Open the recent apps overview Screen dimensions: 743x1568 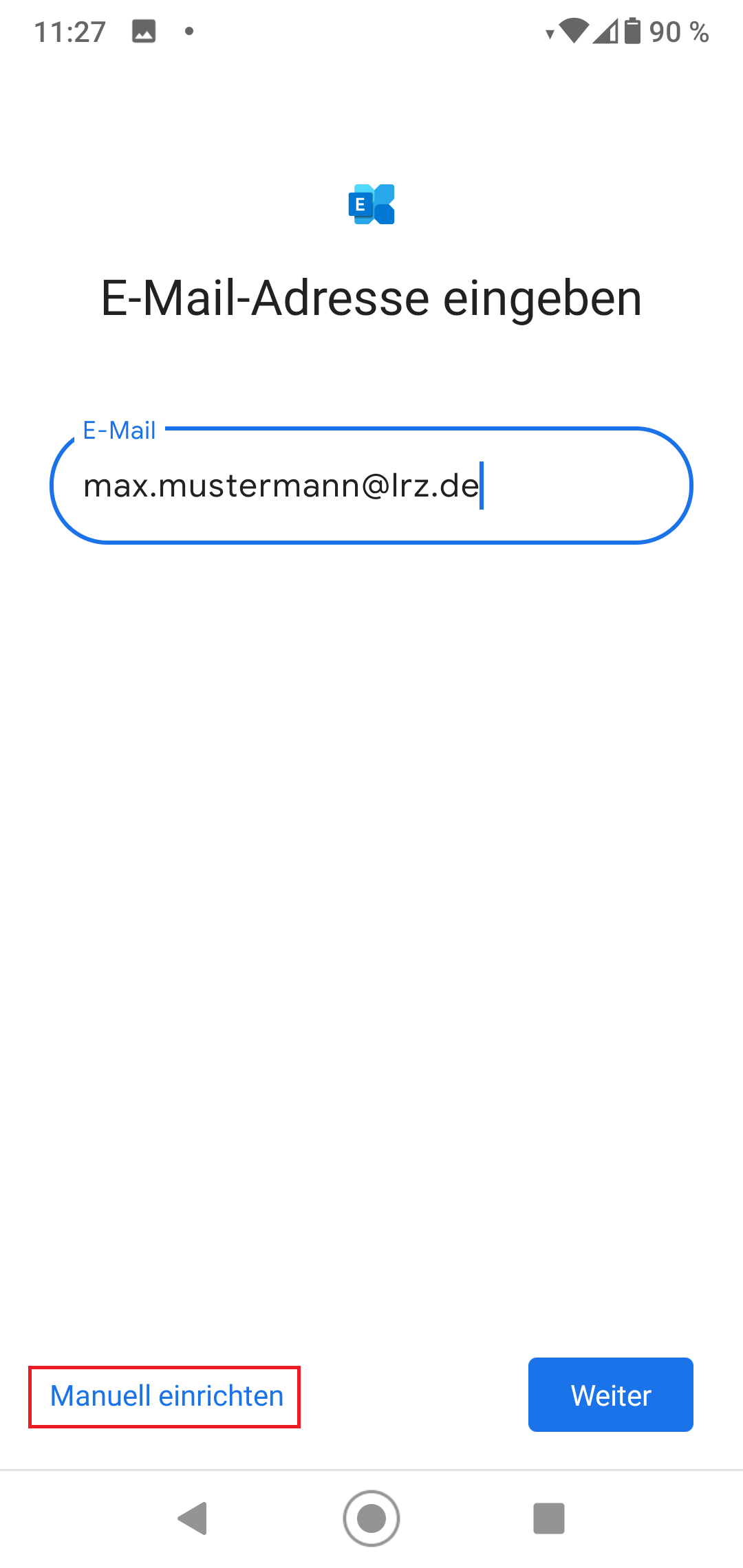(548, 1518)
